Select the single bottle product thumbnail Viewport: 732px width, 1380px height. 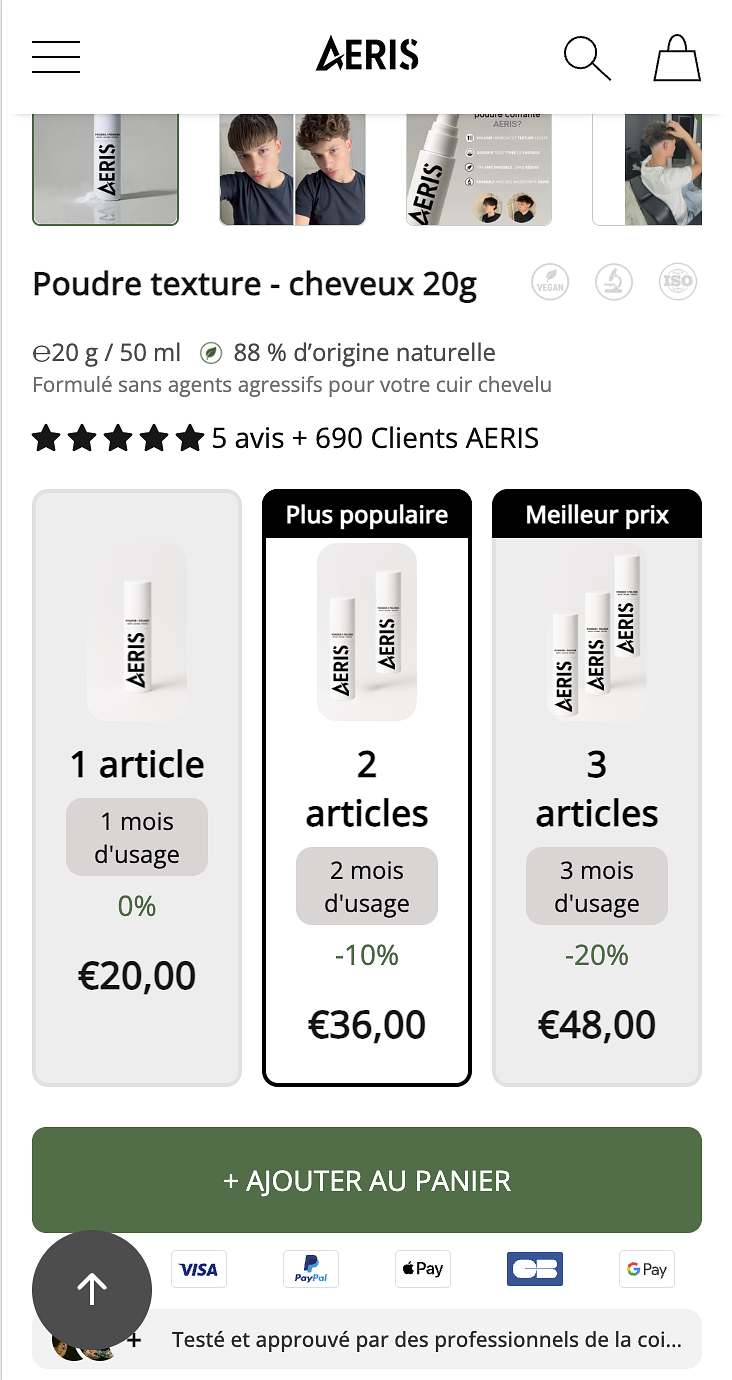(106, 169)
